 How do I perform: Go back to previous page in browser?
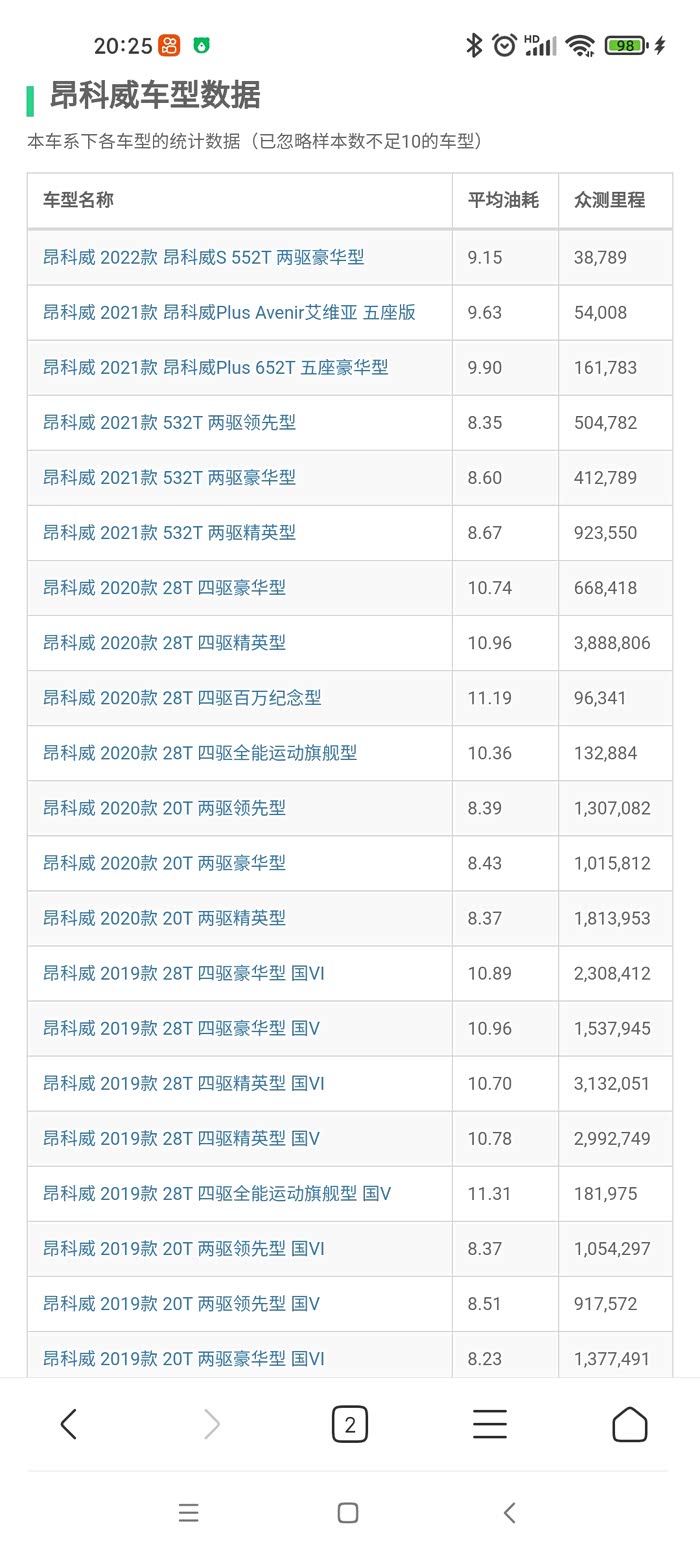pyautogui.click(x=68, y=1424)
